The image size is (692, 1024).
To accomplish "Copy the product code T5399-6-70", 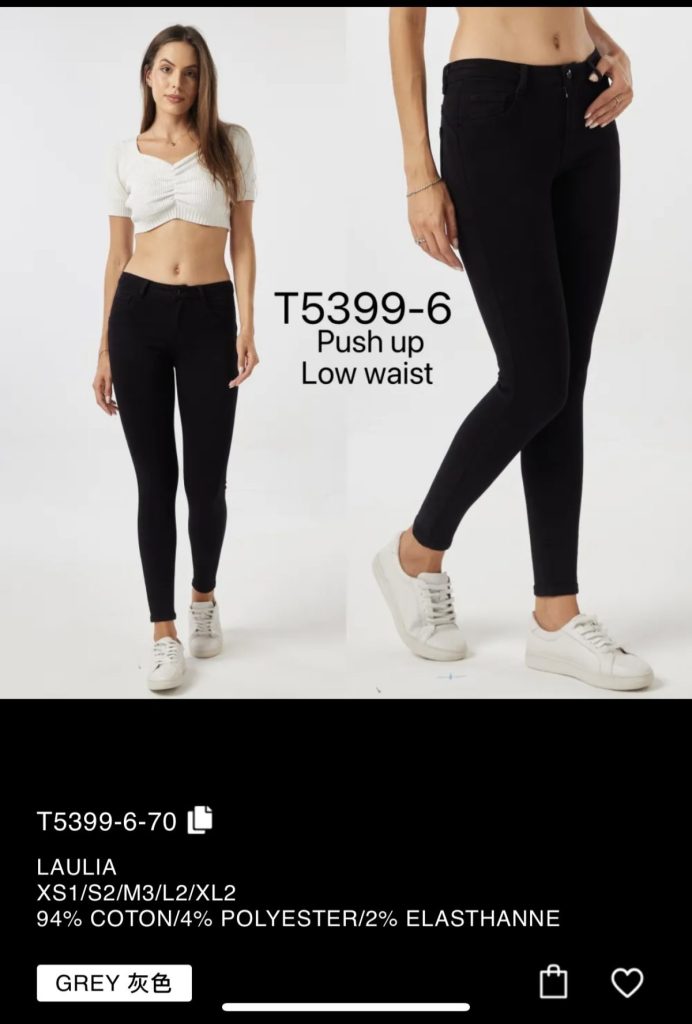I will click(x=200, y=819).
